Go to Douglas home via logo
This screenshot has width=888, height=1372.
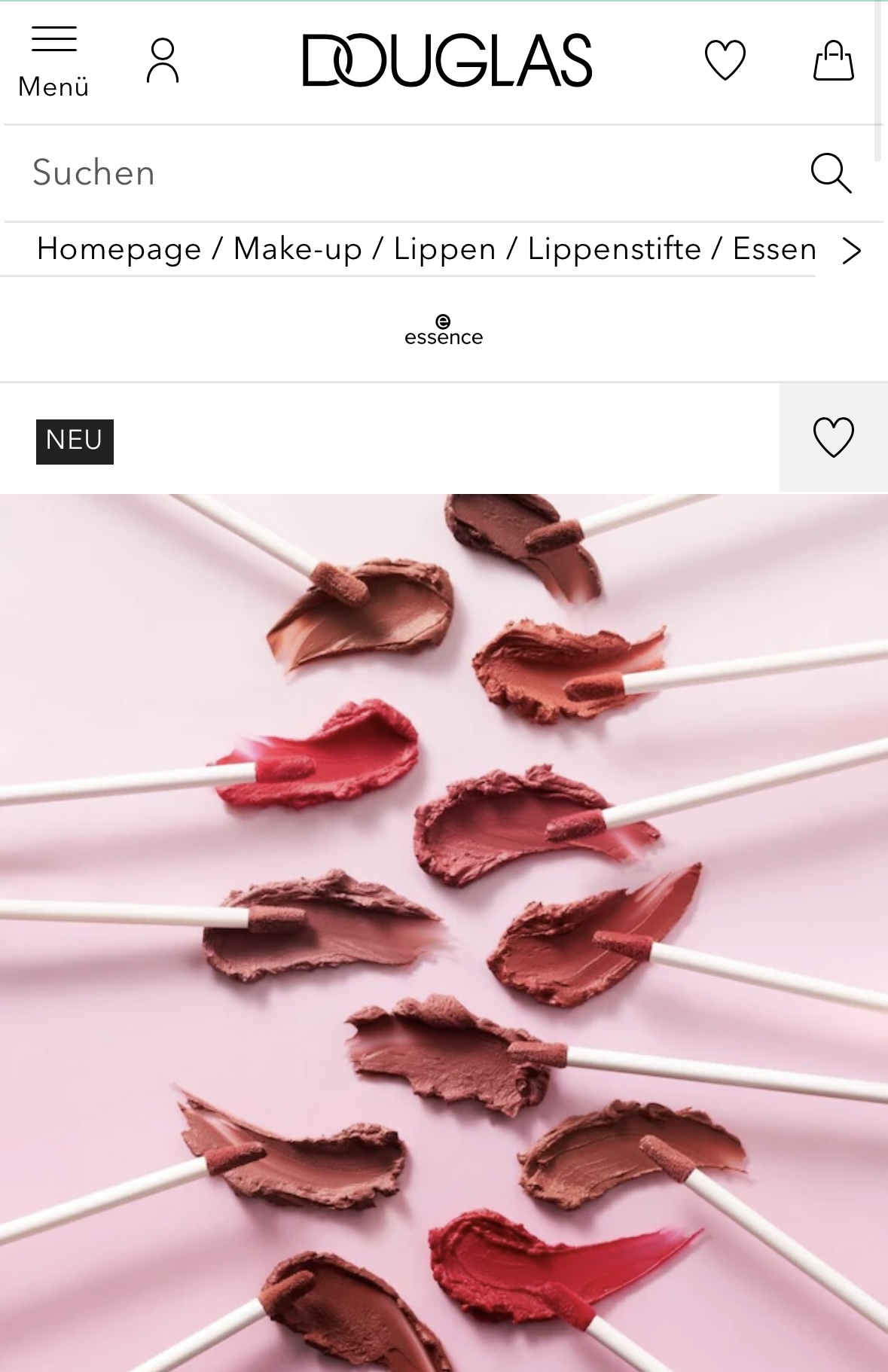pyautogui.click(x=447, y=60)
